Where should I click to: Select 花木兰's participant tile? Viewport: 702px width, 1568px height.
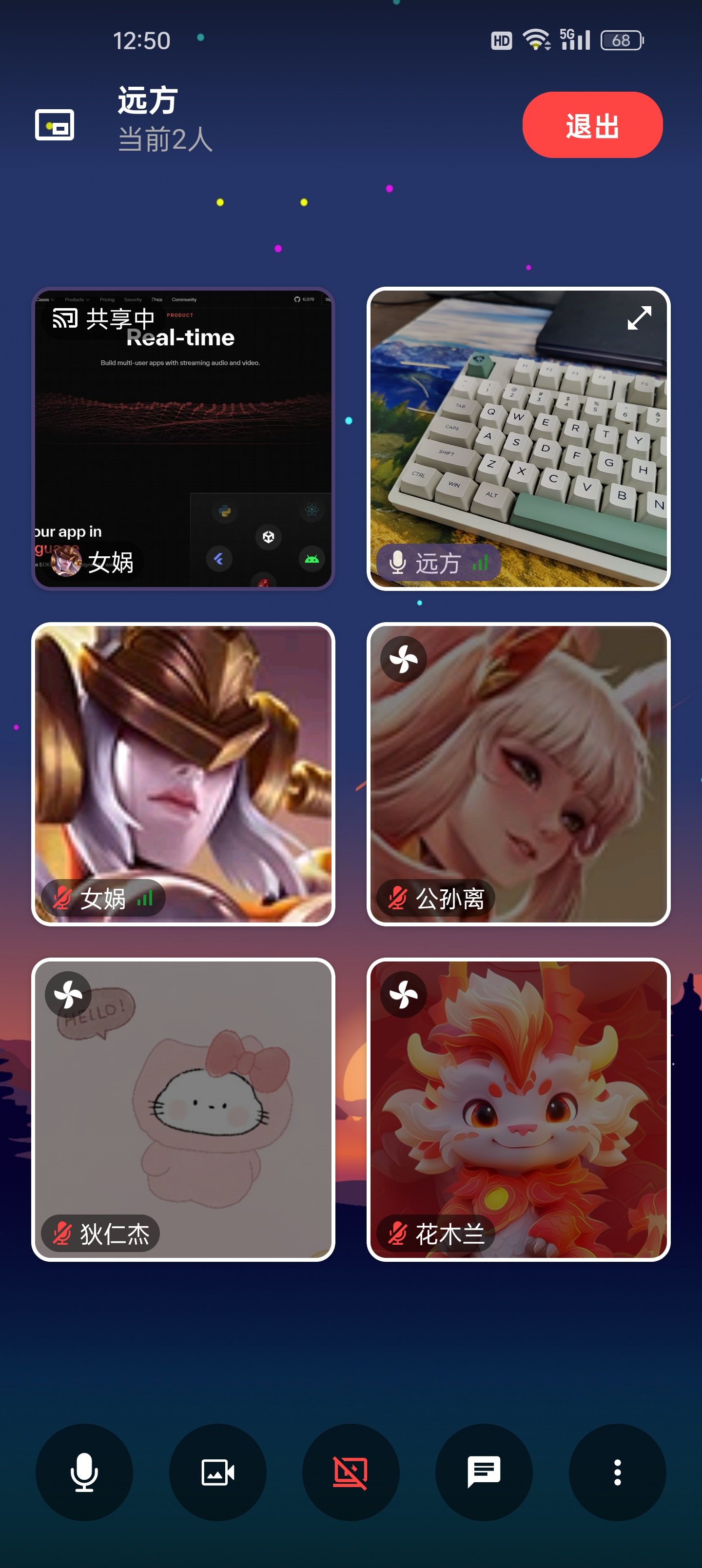pos(518,1109)
